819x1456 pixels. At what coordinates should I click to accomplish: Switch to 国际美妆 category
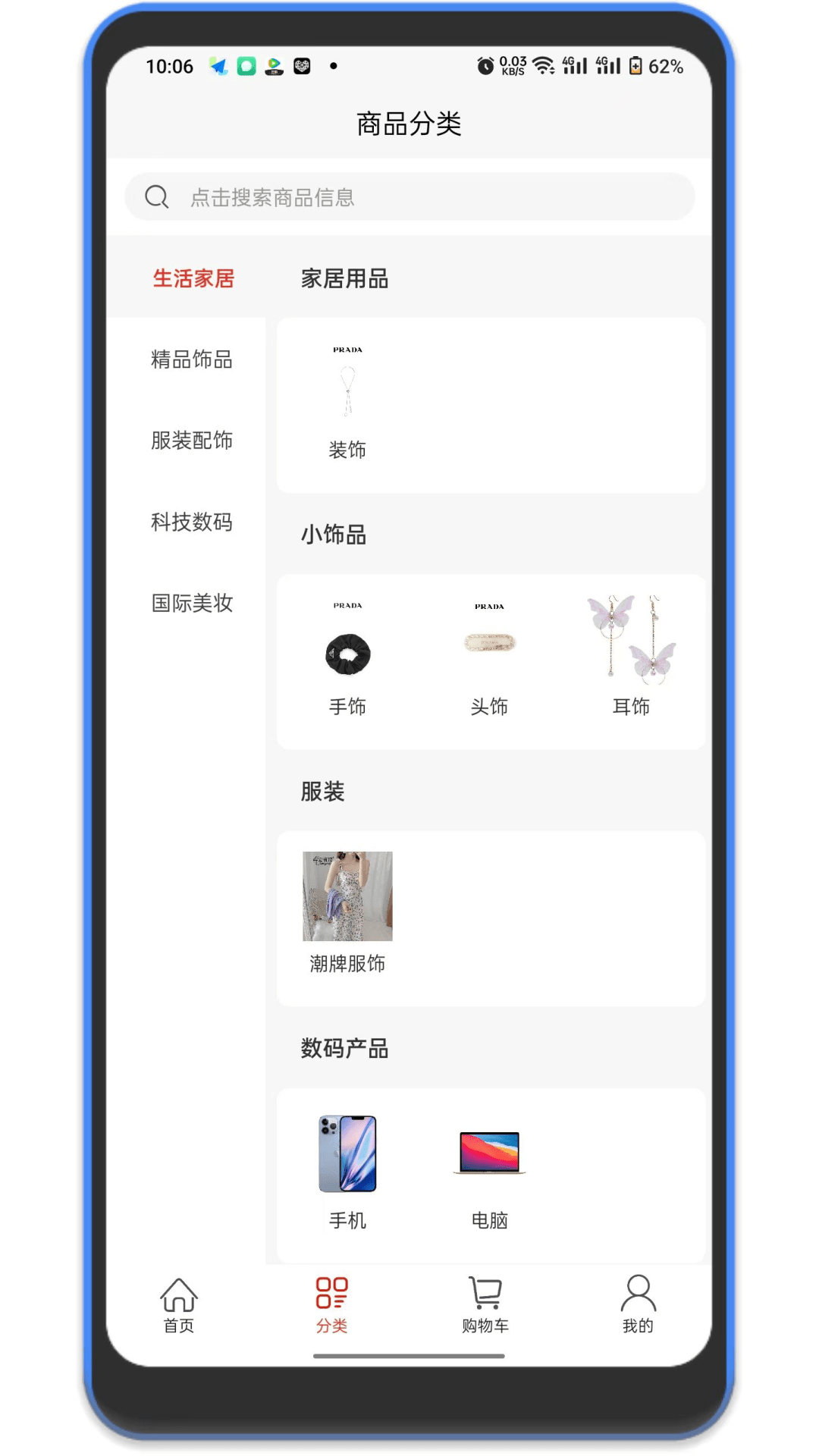coord(192,603)
